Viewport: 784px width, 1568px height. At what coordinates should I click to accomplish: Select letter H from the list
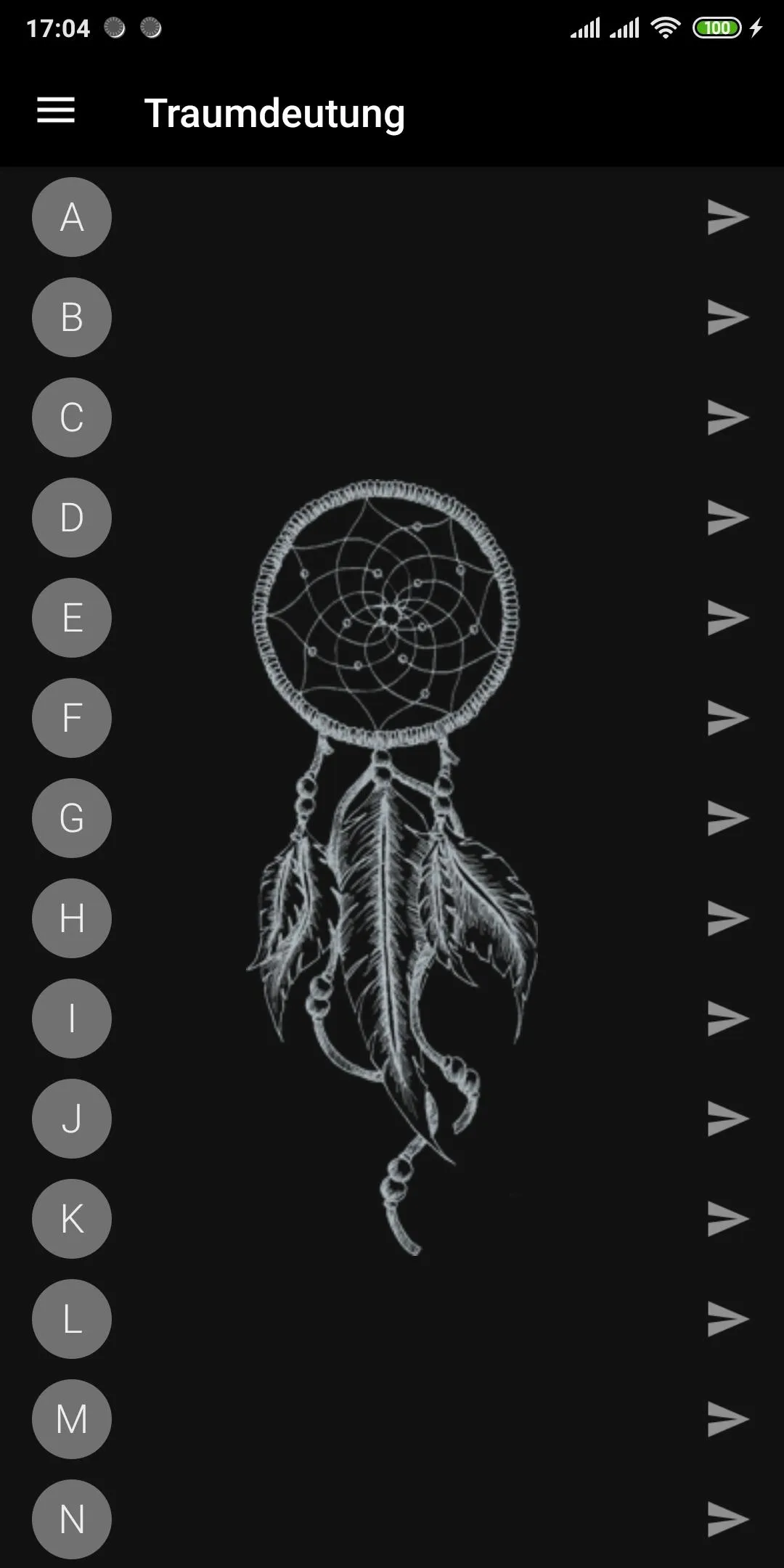coord(72,918)
